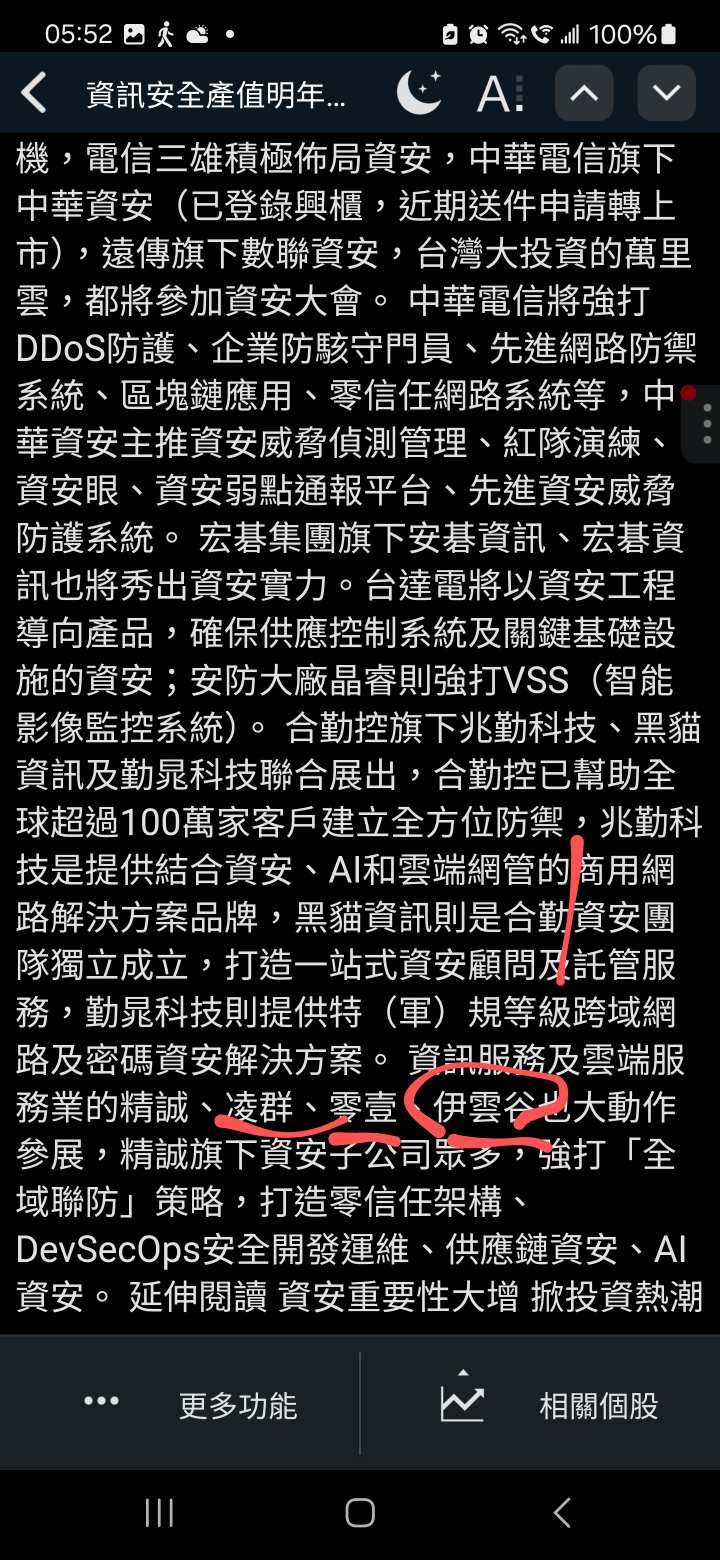Image resolution: width=720 pixels, height=1560 pixels.
Task: Jump to the next article with the down arrow
Action: [x=666, y=93]
